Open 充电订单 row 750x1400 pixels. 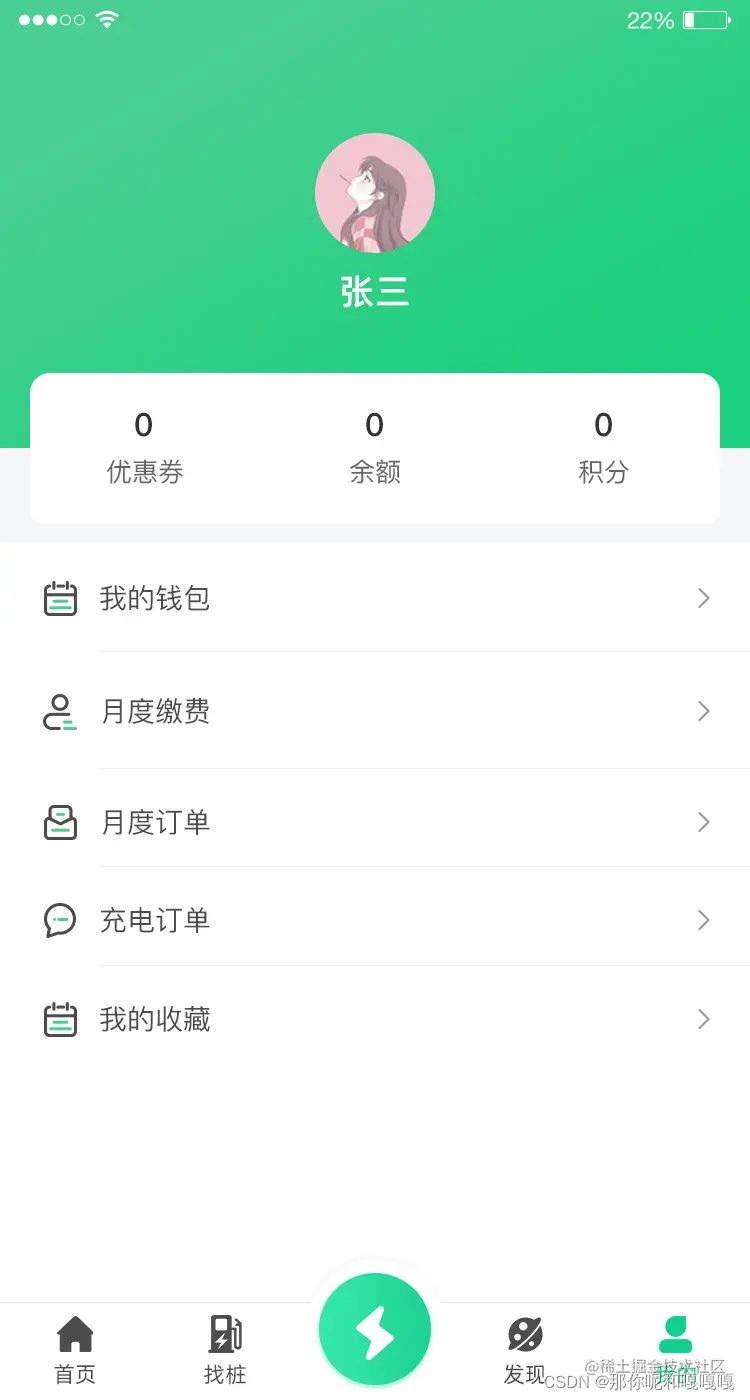(x=375, y=920)
